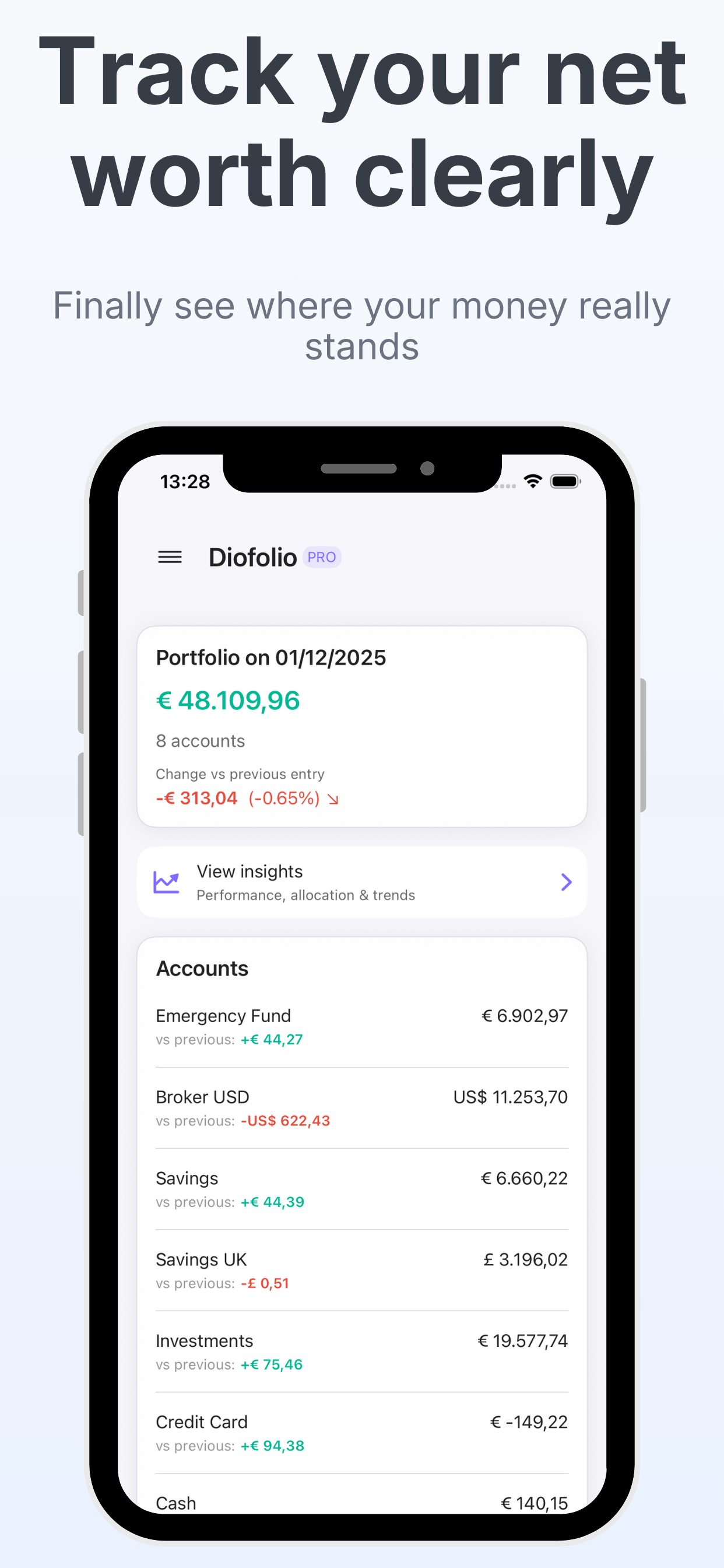Select the Savings UK account row

[x=362, y=1270]
